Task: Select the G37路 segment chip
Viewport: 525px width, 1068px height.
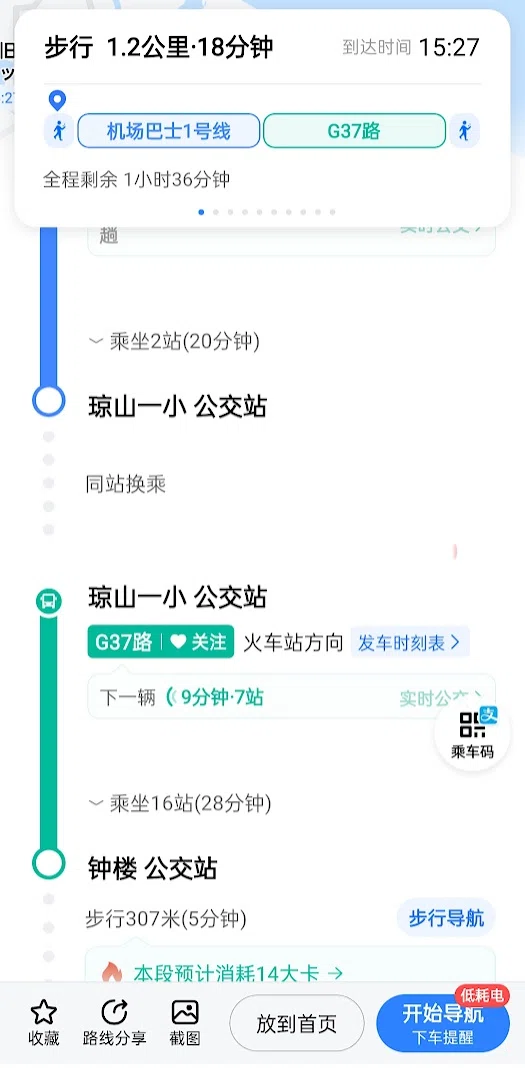Action: pyautogui.click(x=354, y=131)
